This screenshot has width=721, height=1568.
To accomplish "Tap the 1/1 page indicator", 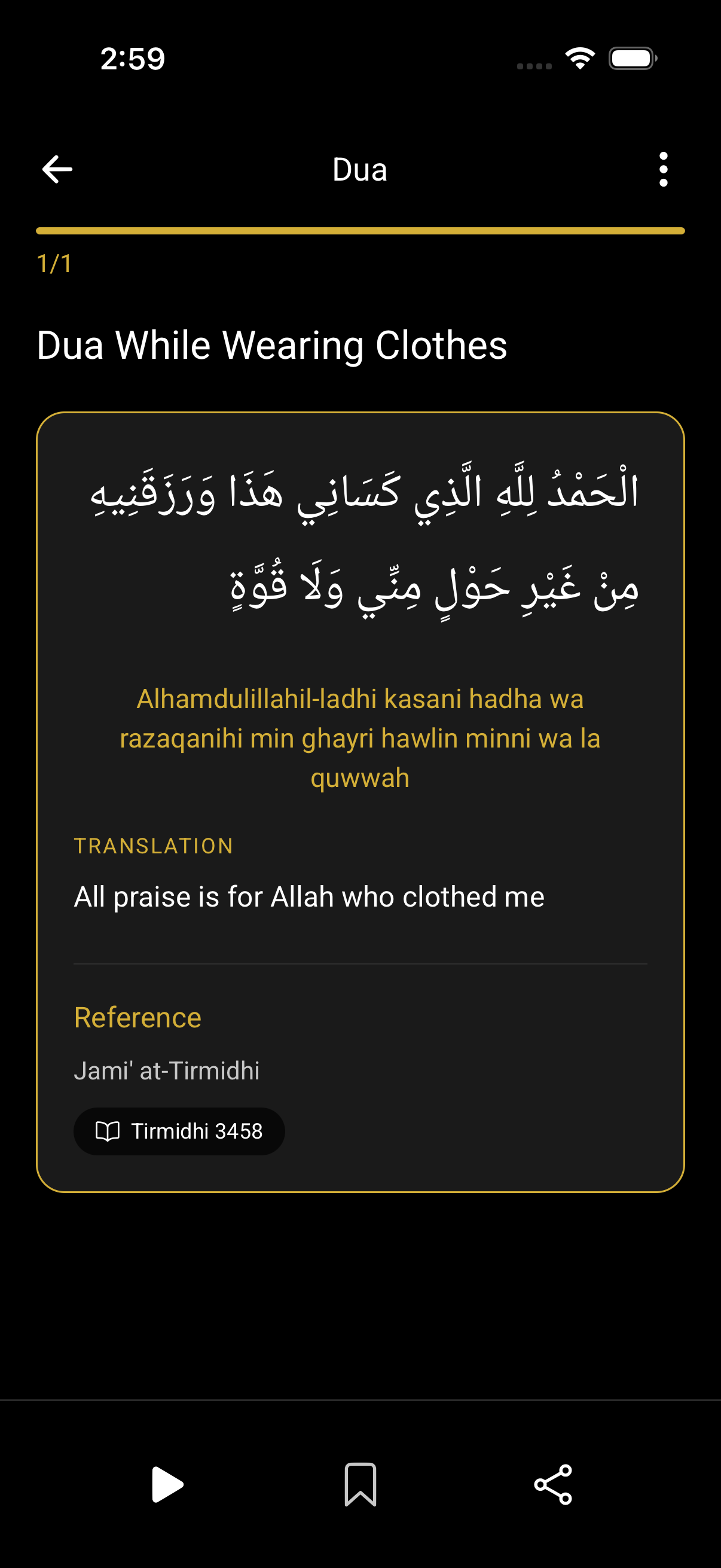I will point(54,264).
